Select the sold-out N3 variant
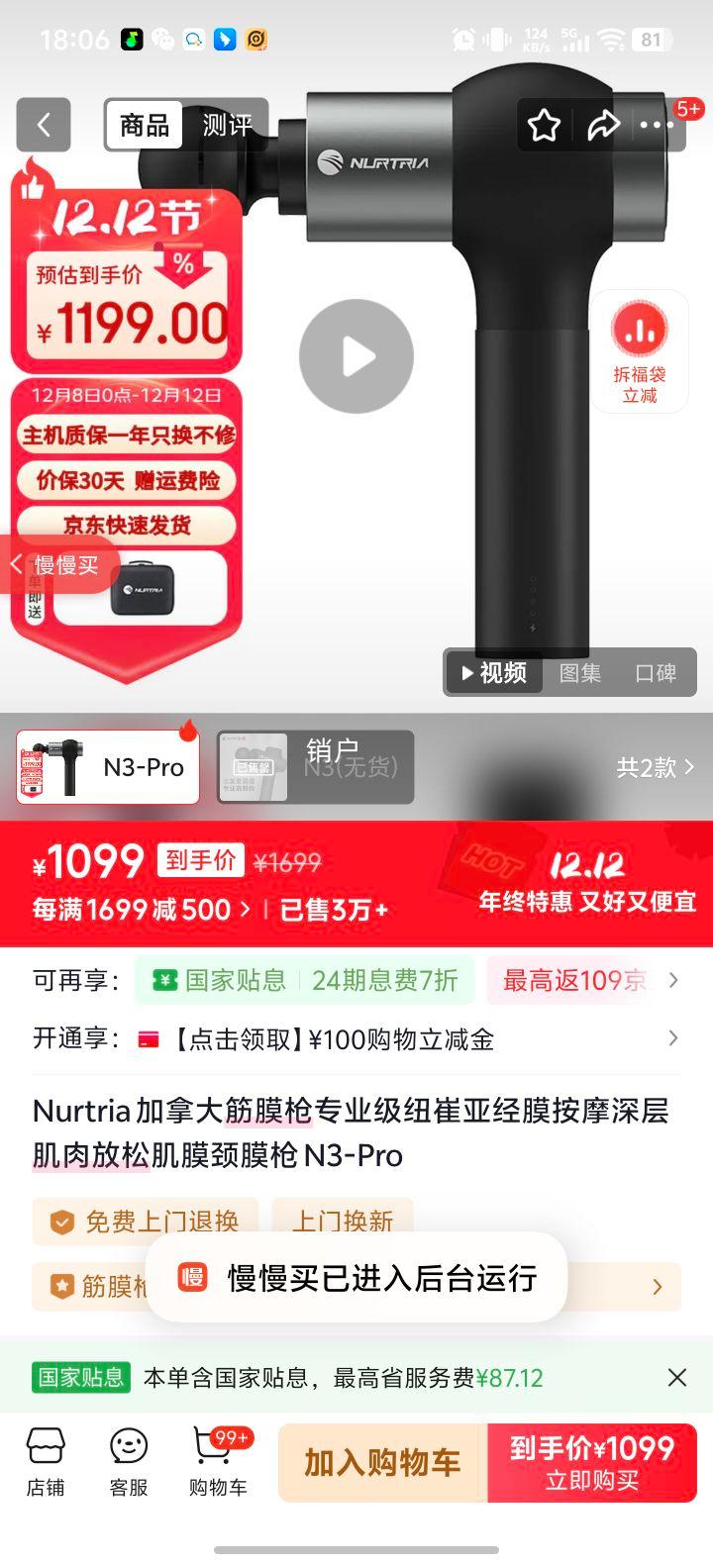 [x=315, y=768]
